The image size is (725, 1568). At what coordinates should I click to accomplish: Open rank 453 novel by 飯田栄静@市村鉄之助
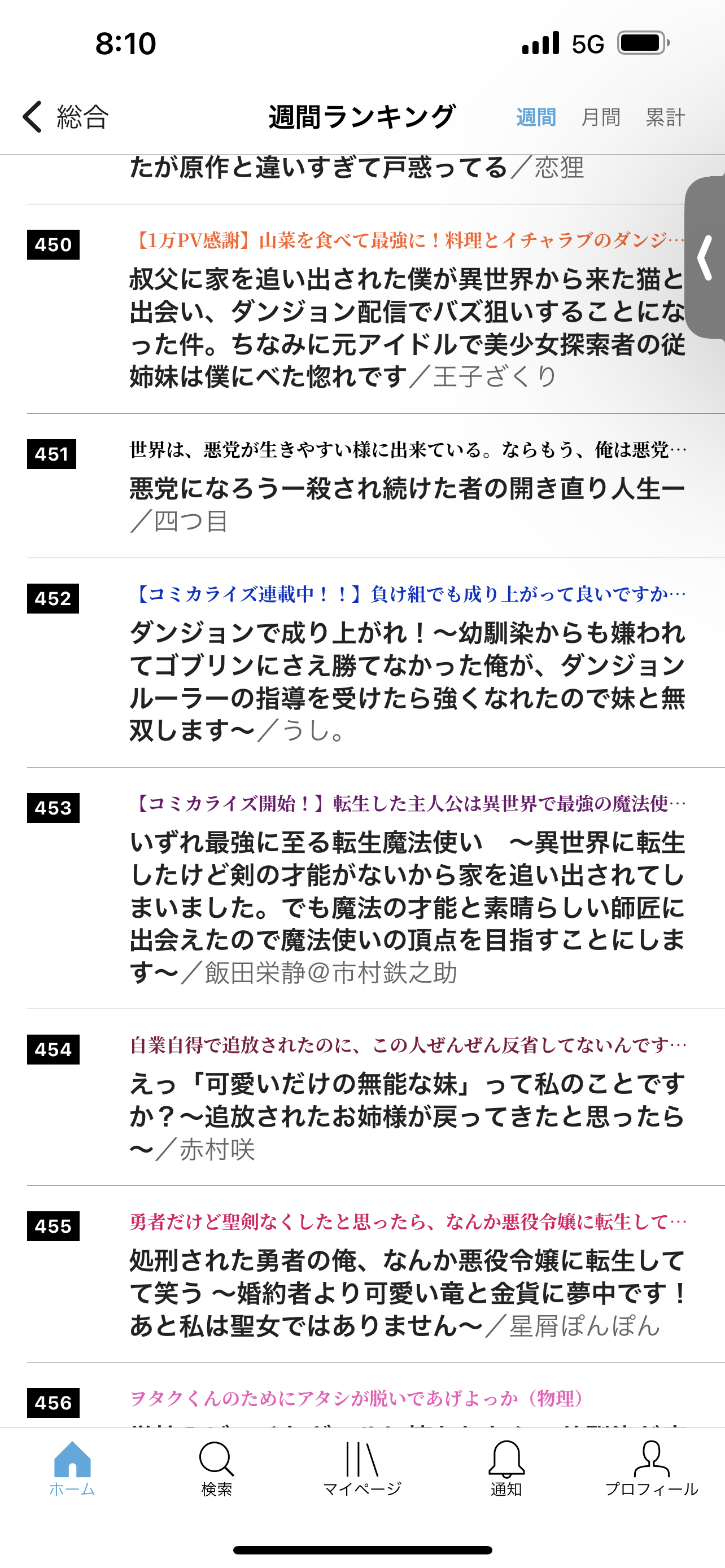[407, 907]
